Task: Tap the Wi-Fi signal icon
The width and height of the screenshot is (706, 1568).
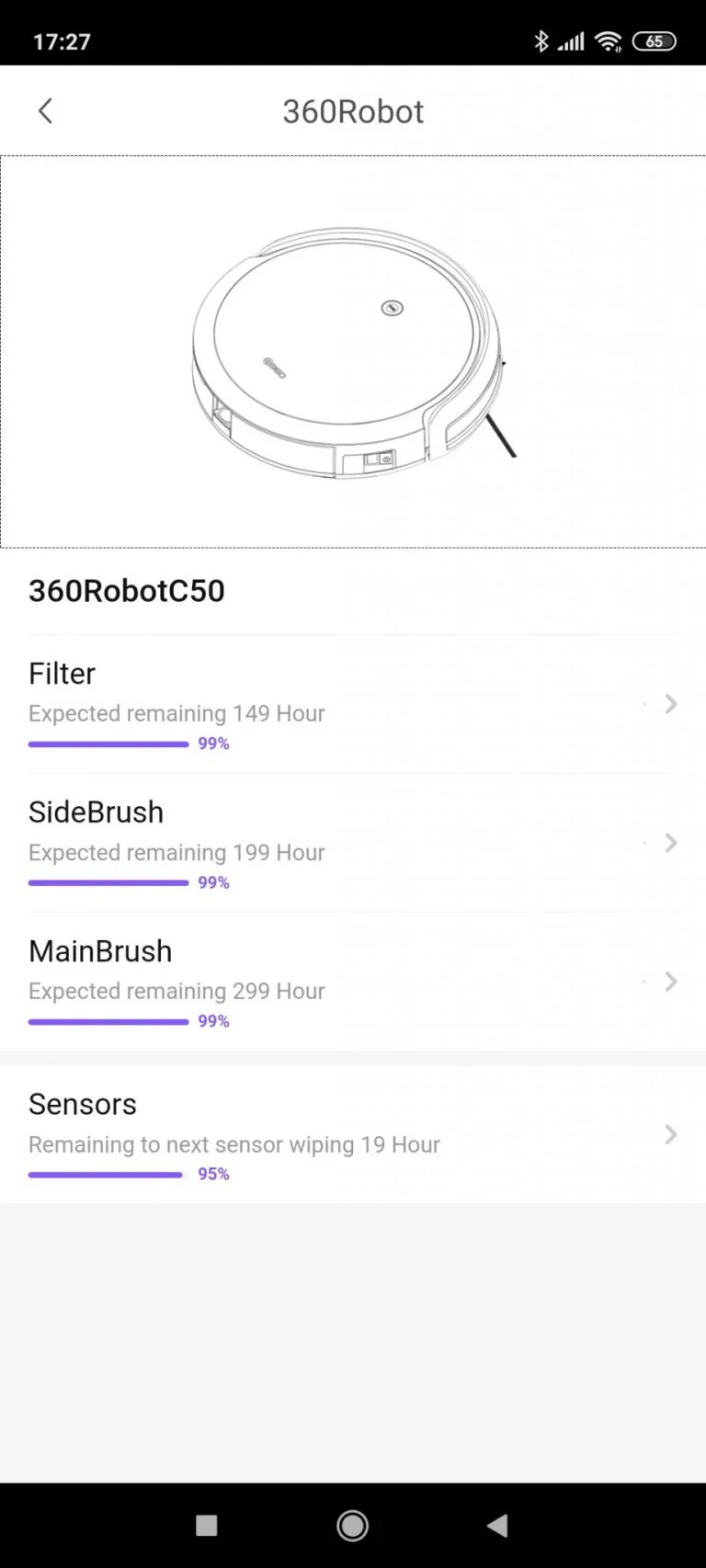Action: (x=609, y=40)
